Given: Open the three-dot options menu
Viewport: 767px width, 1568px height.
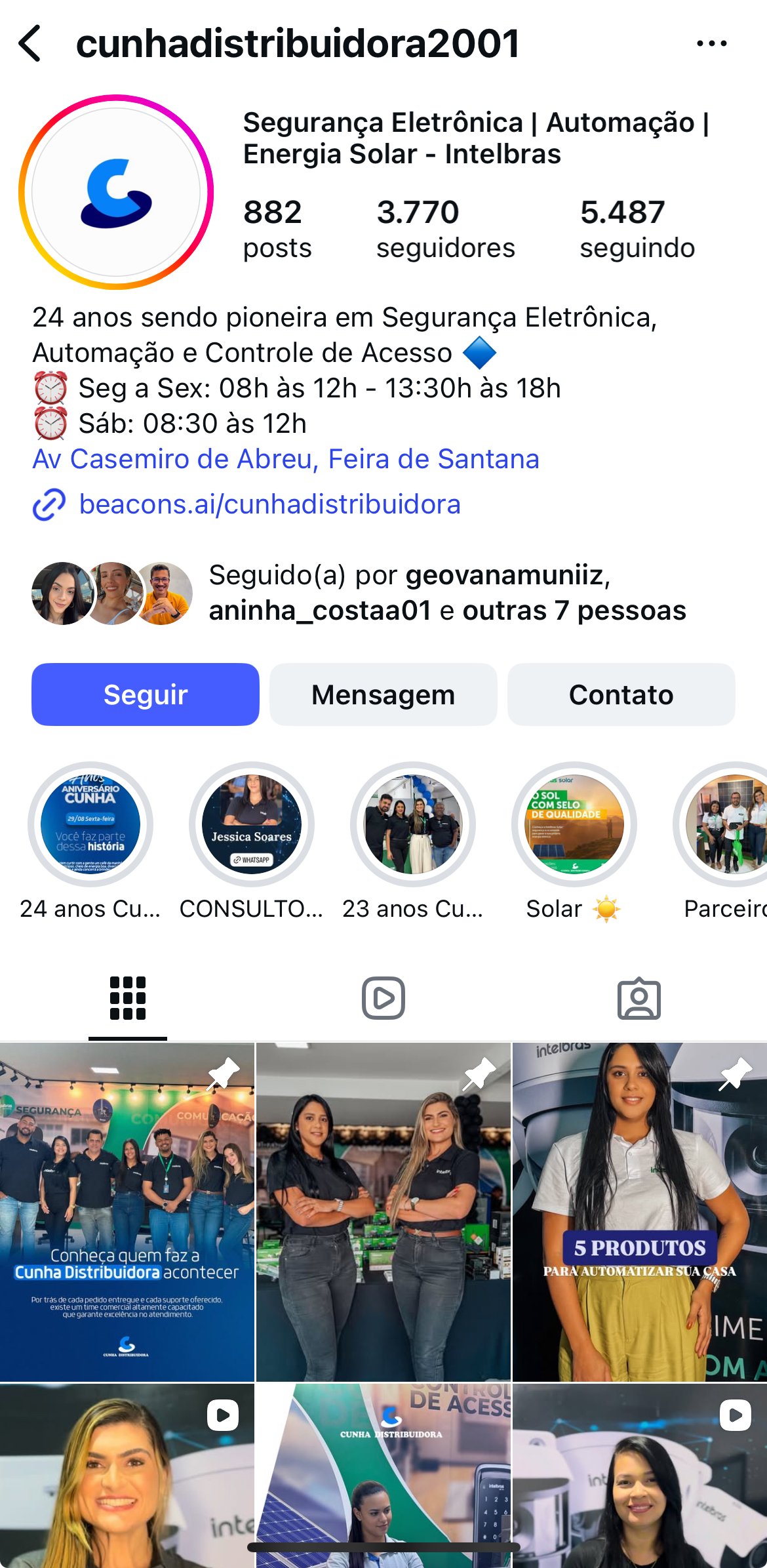Looking at the screenshot, I should click(711, 43).
